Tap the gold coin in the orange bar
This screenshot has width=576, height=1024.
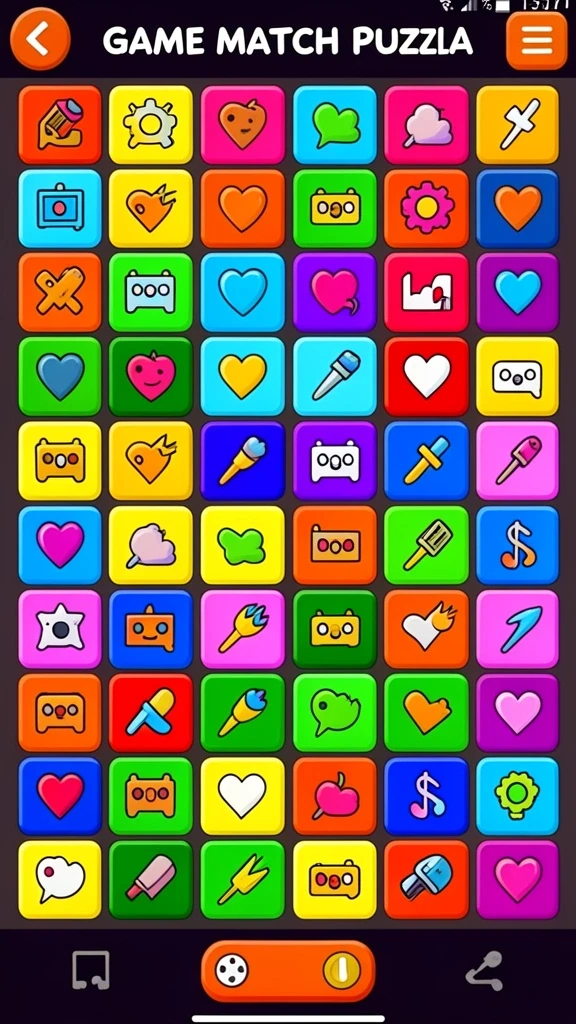(342, 970)
